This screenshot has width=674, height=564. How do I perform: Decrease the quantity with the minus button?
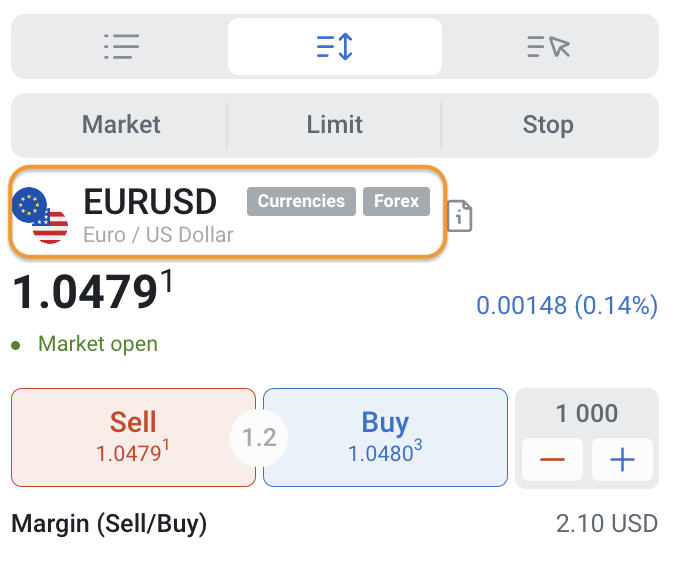coord(552,461)
